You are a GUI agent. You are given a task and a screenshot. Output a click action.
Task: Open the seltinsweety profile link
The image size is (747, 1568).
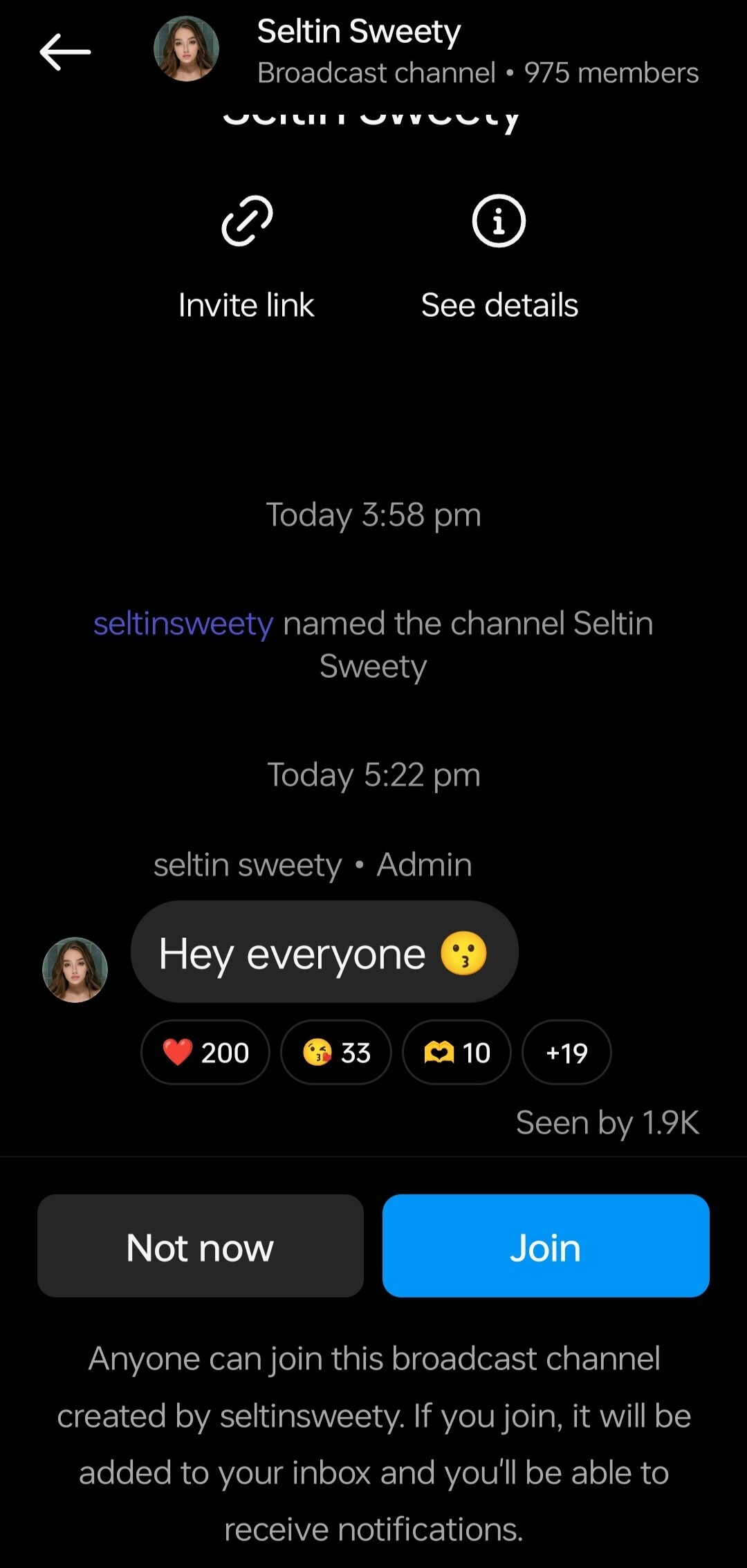pyautogui.click(x=183, y=624)
